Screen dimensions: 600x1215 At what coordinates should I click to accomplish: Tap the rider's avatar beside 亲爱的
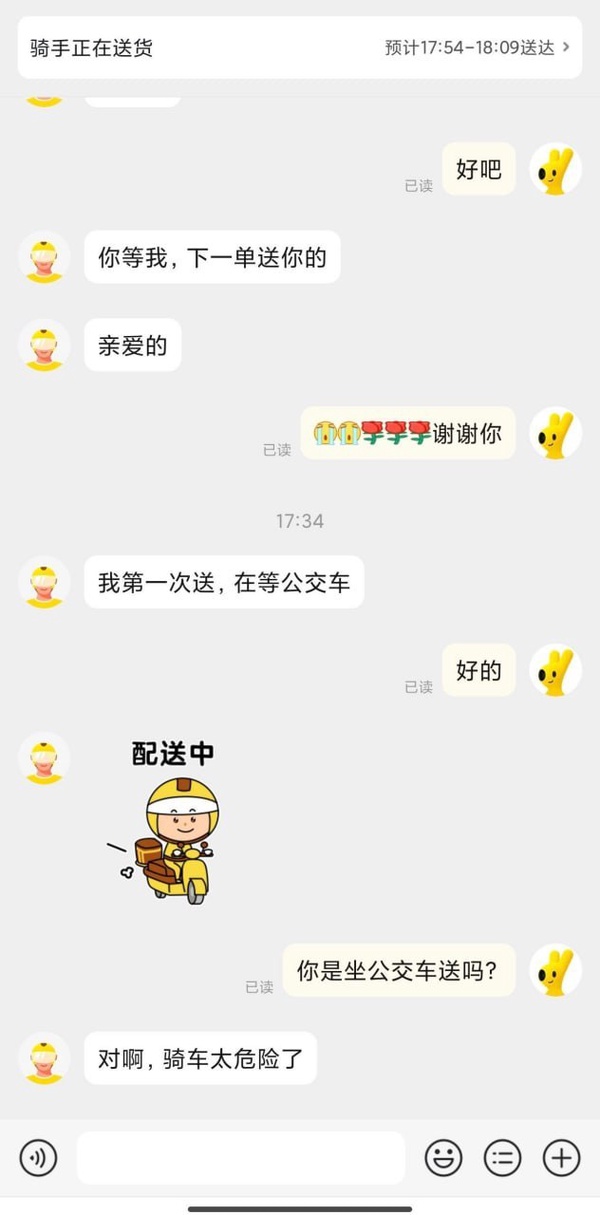pos(44,345)
